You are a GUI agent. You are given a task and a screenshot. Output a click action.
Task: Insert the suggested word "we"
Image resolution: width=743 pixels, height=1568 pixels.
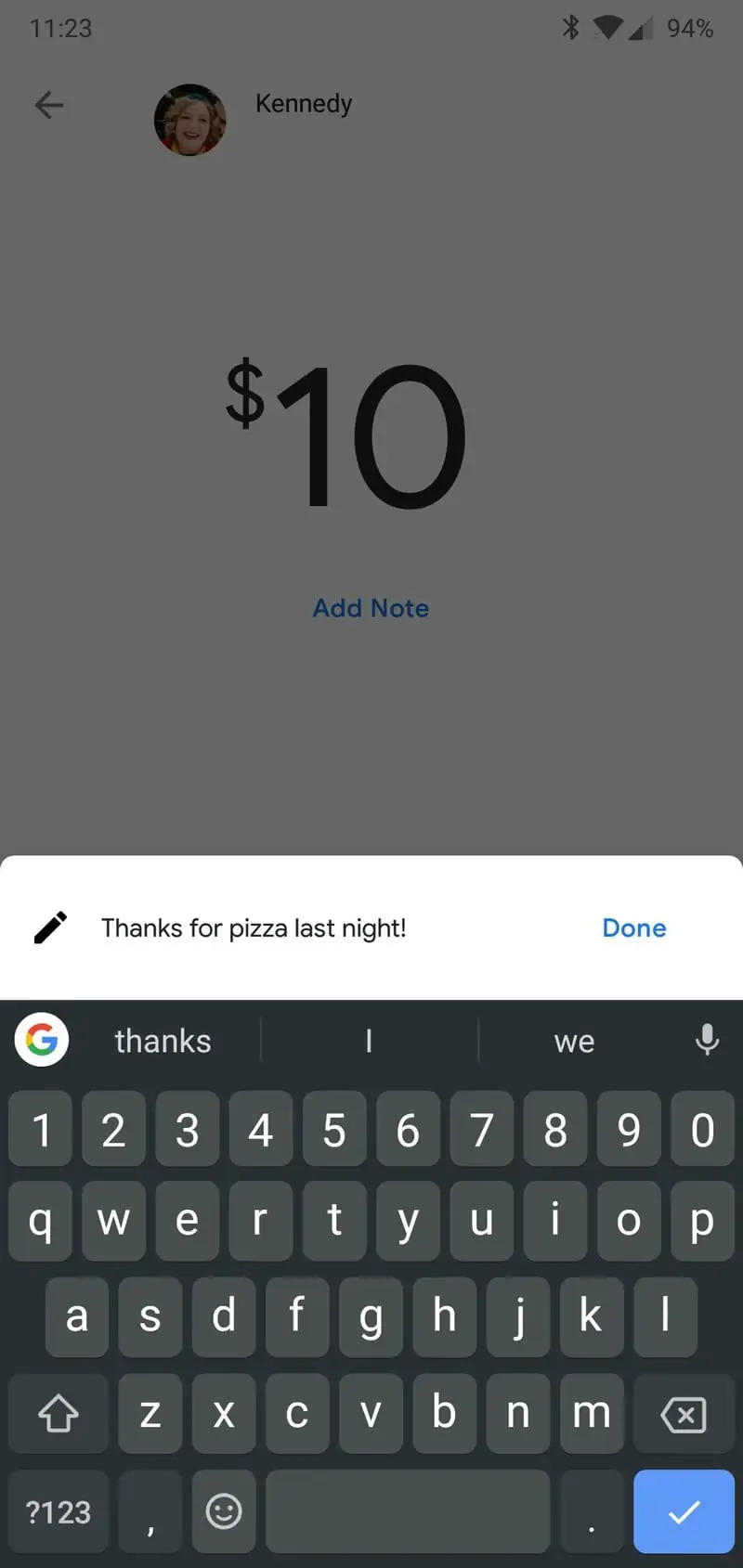(x=574, y=1041)
